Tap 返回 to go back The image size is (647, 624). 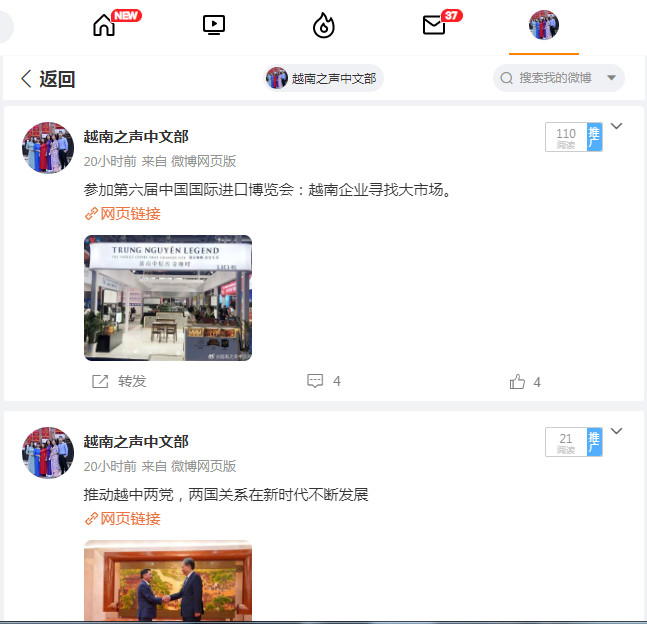47,79
